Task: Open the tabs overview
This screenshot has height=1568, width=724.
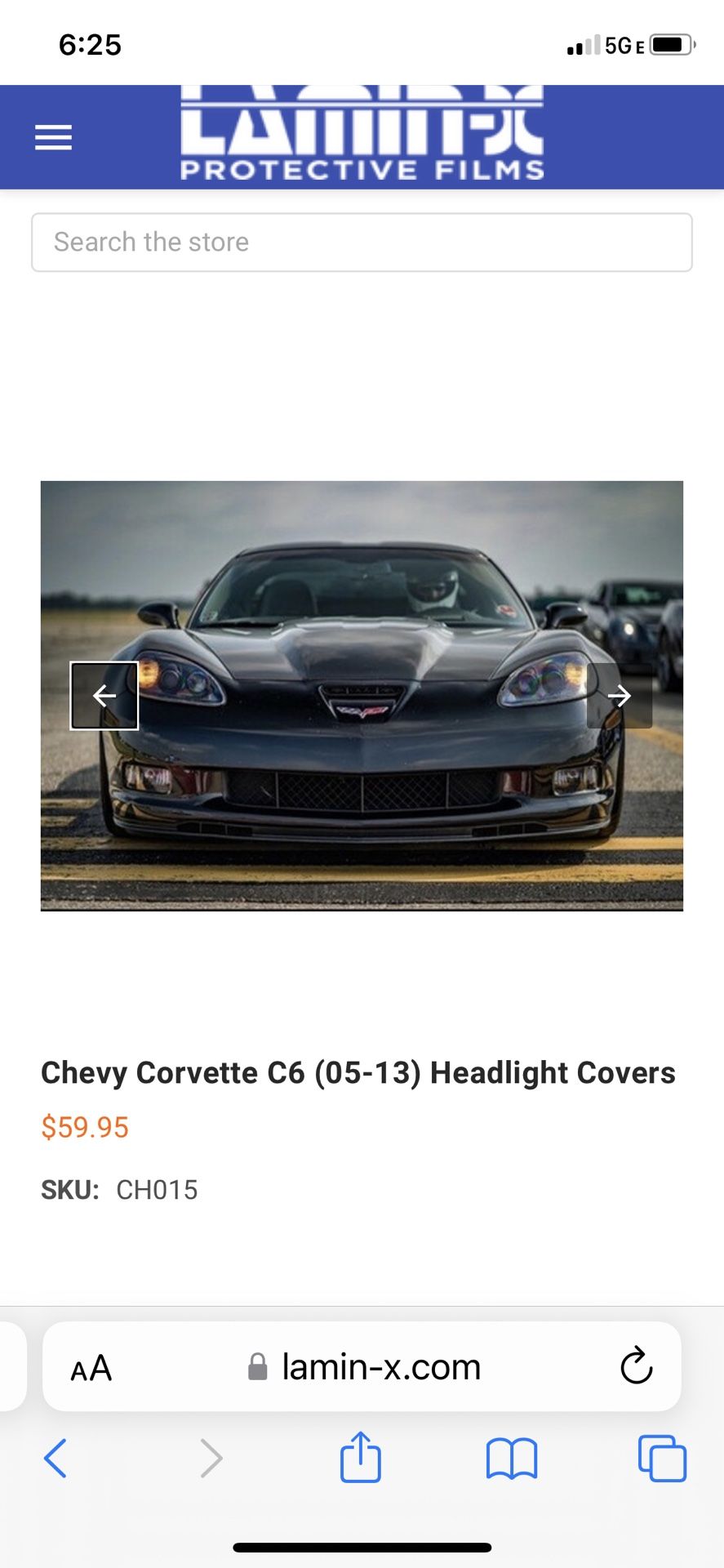Action: click(x=662, y=1458)
